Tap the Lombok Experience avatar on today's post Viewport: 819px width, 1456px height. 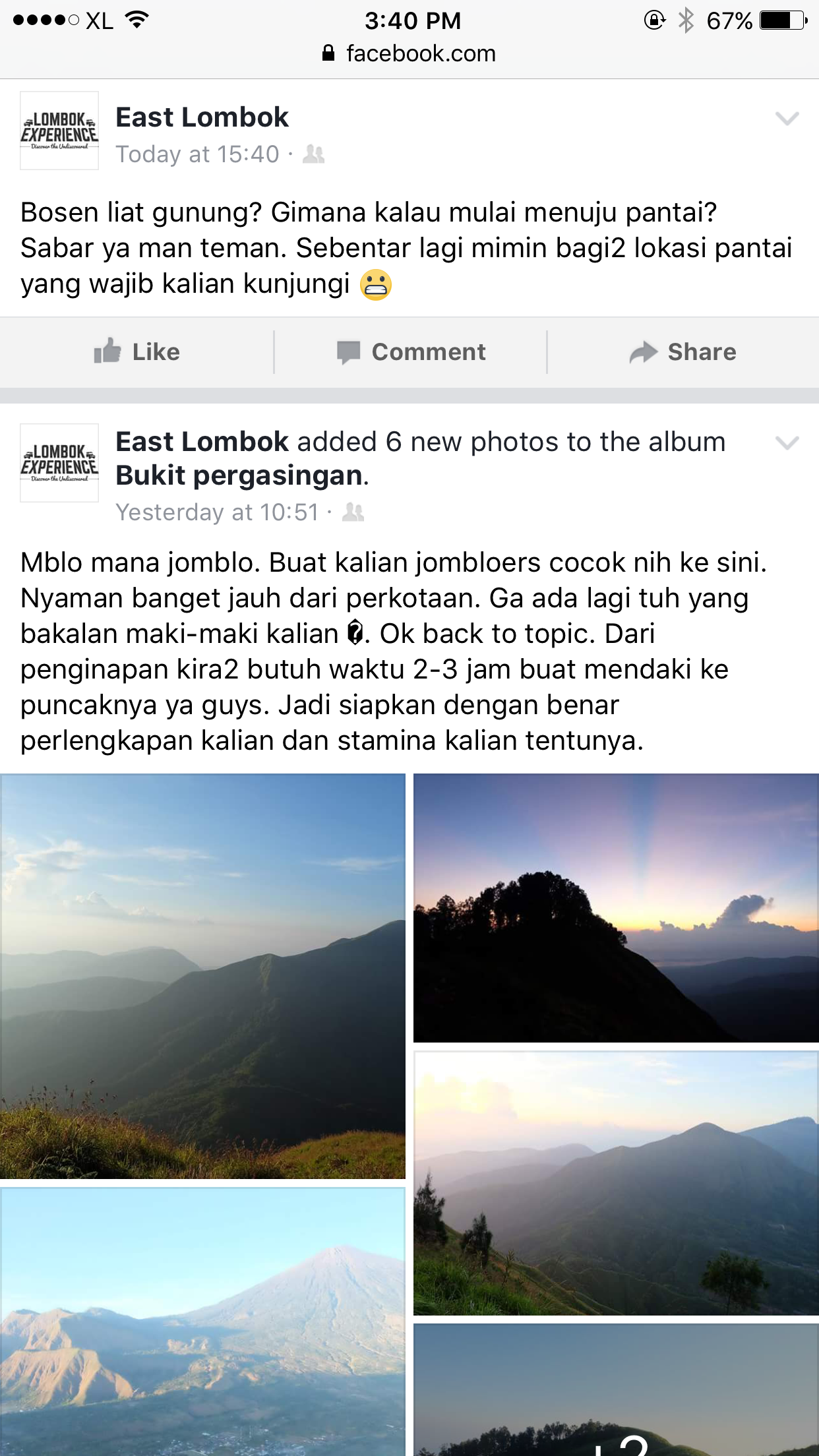[x=59, y=131]
